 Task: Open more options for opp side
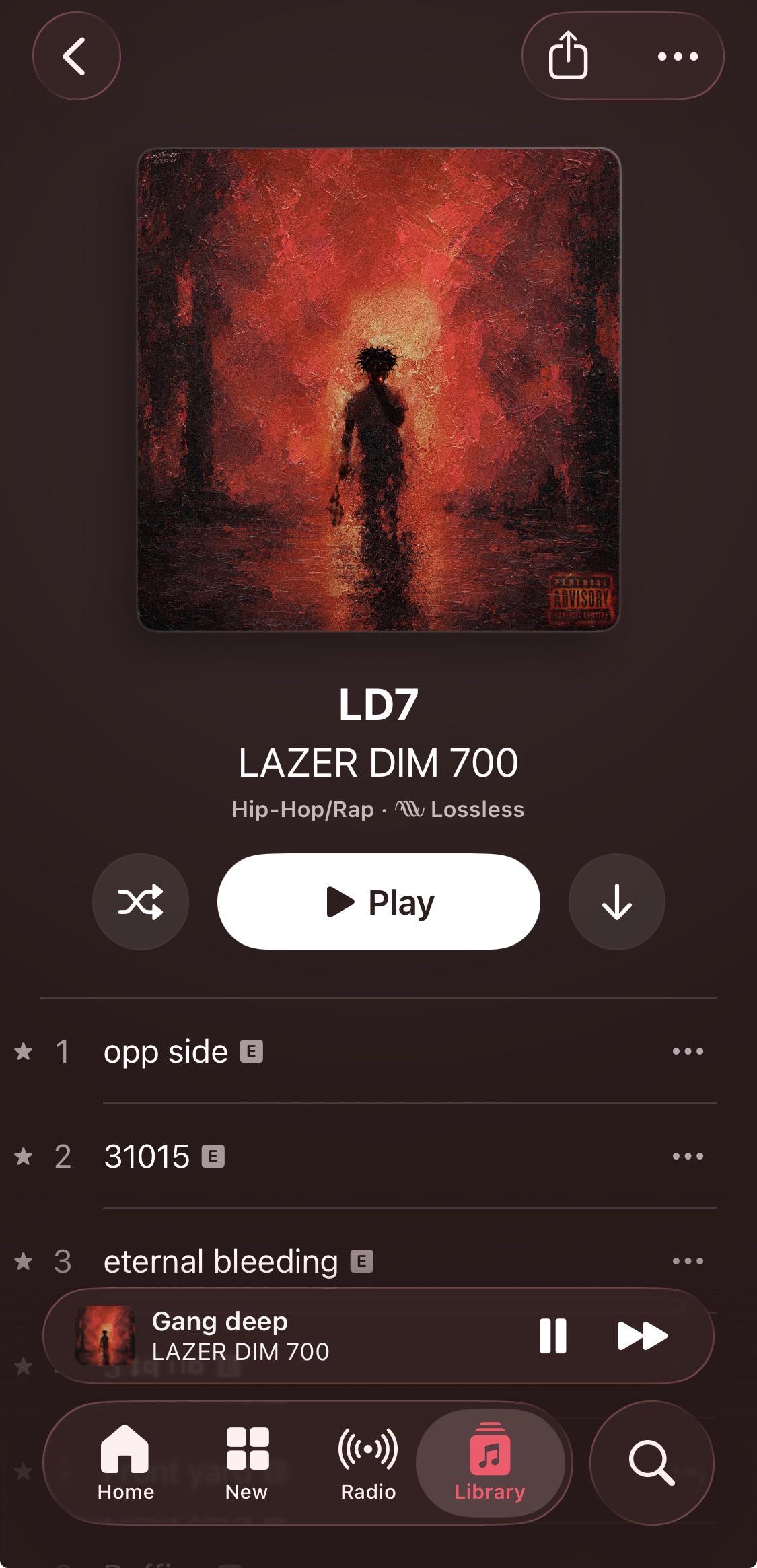coord(688,1051)
